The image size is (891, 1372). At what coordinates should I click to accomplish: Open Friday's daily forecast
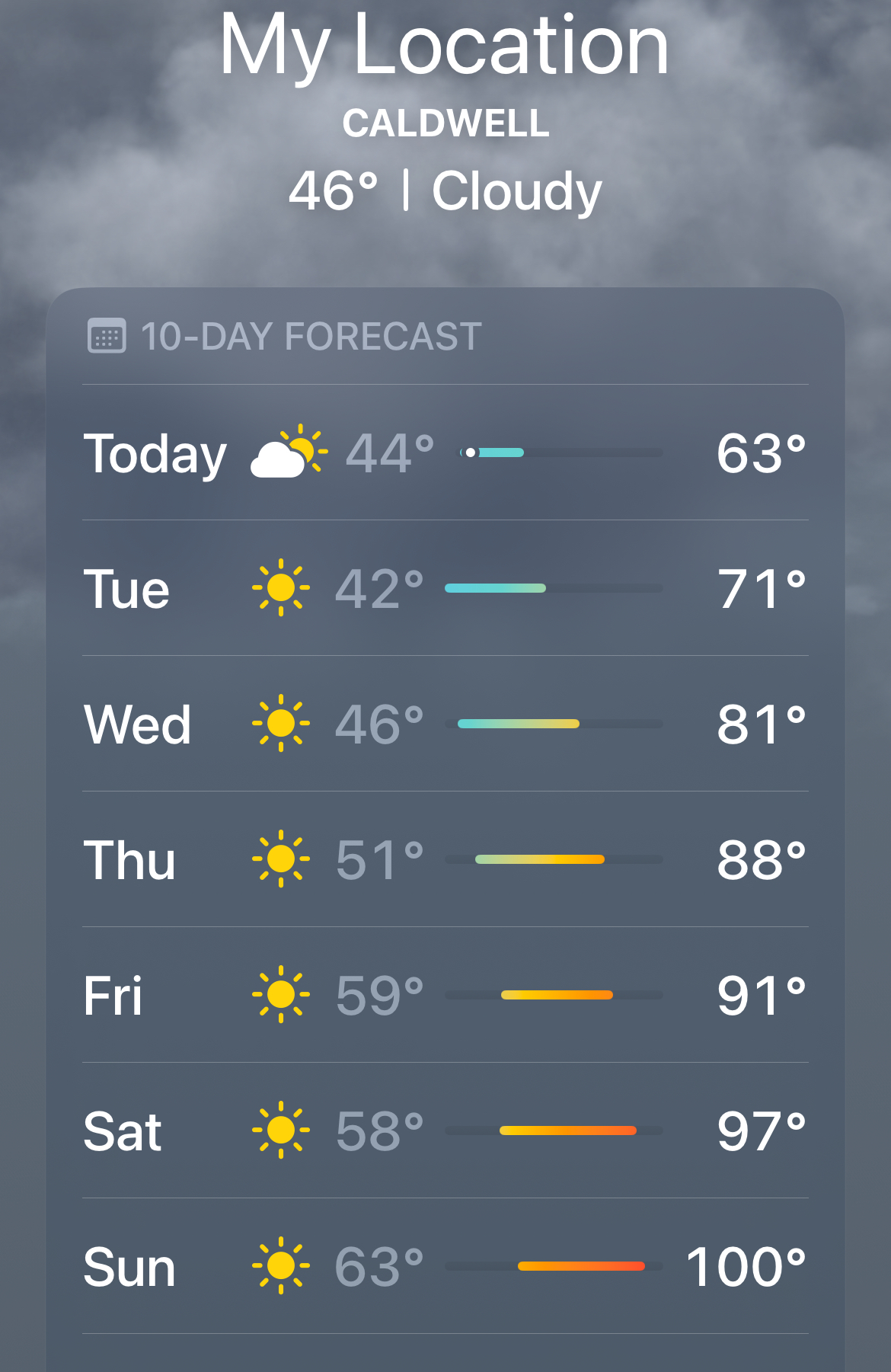(x=445, y=996)
